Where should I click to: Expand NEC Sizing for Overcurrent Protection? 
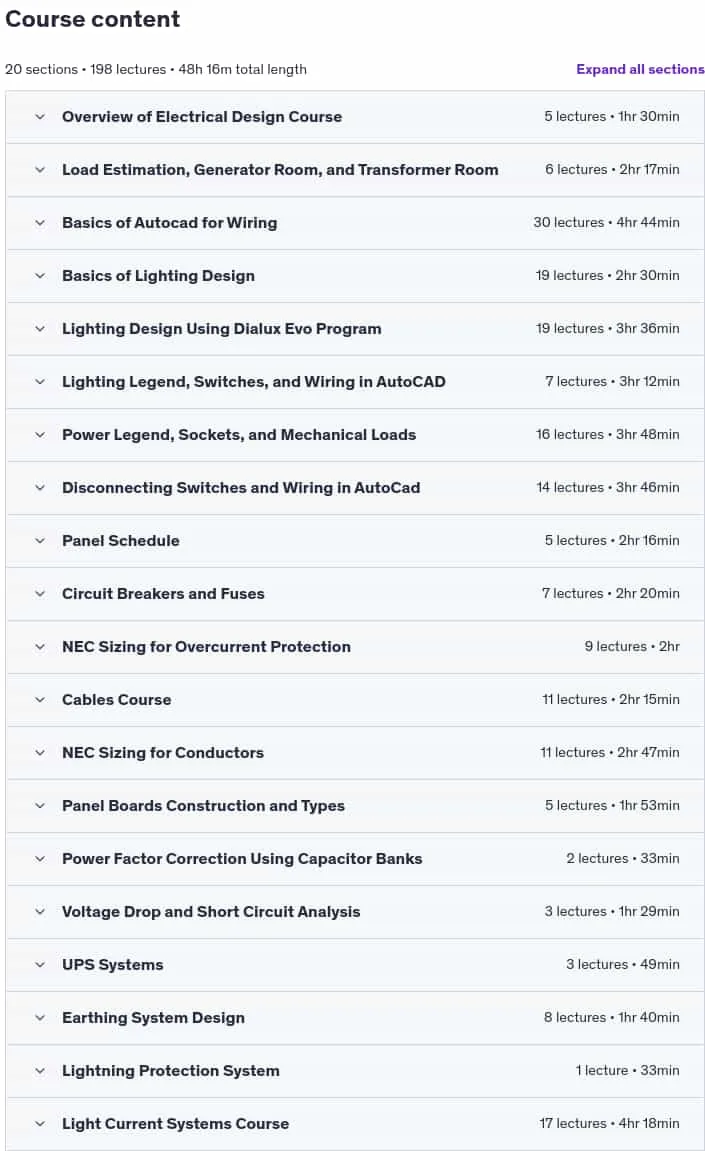pyautogui.click(x=355, y=647)
